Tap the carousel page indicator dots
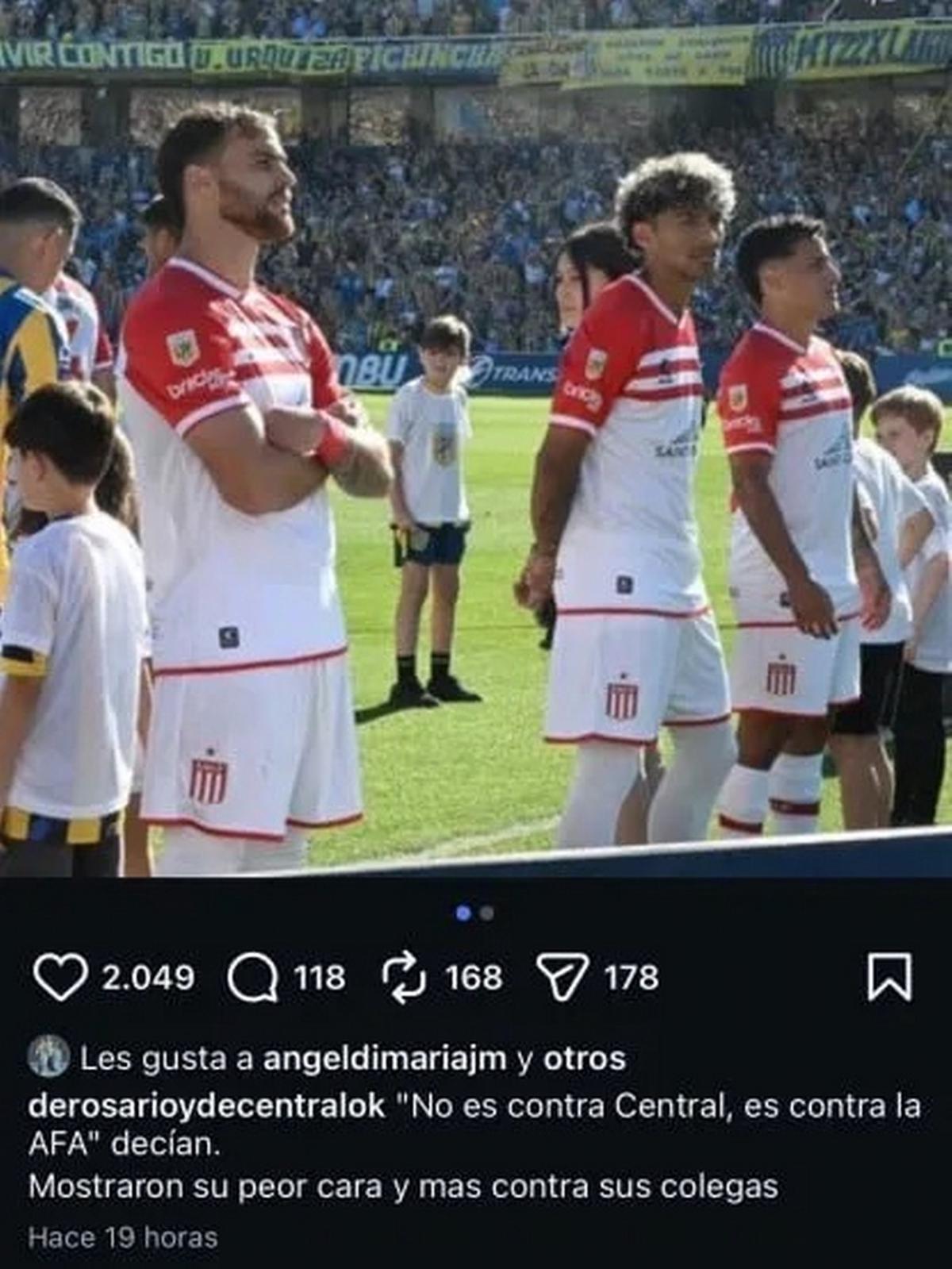 click(x=475, y=913)
